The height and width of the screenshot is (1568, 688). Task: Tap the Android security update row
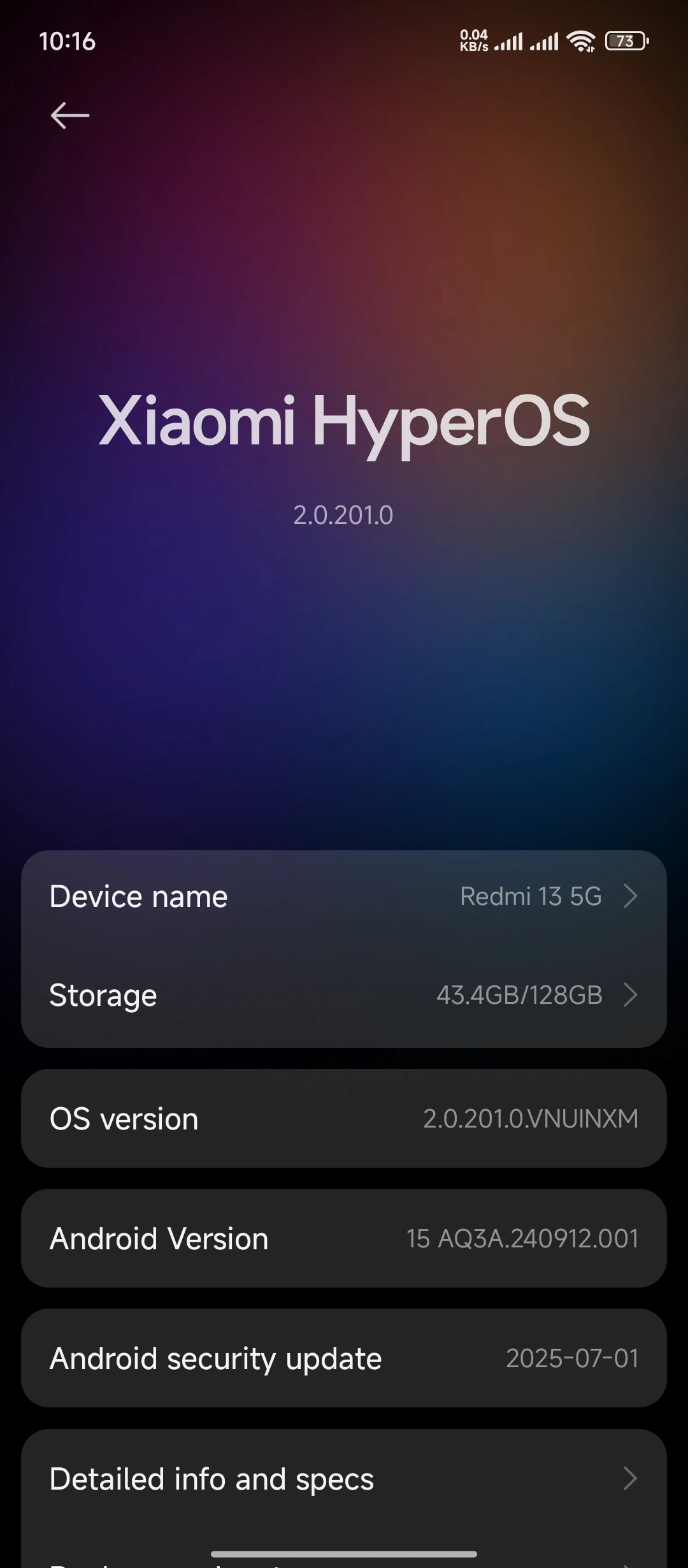click(x=344, y=1358)
